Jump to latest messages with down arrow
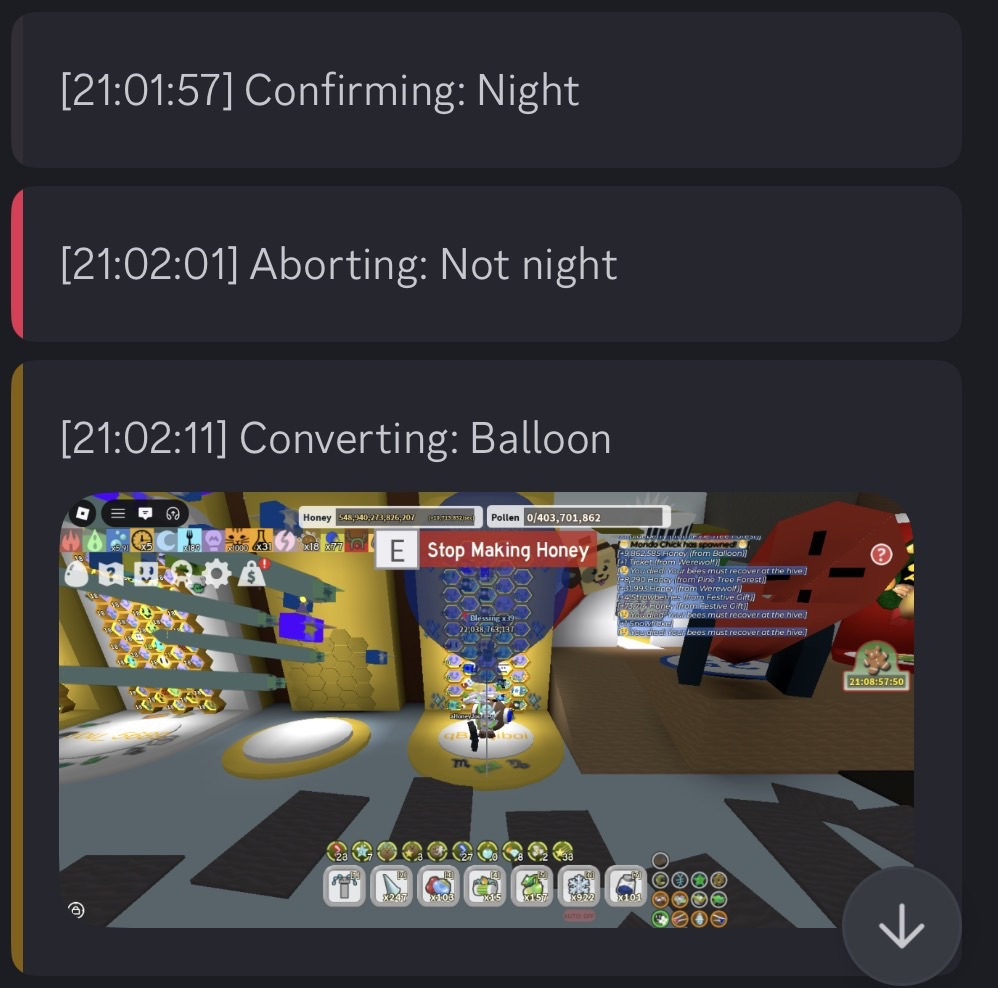This screenshot has width=998, height=988. point(901,927)
